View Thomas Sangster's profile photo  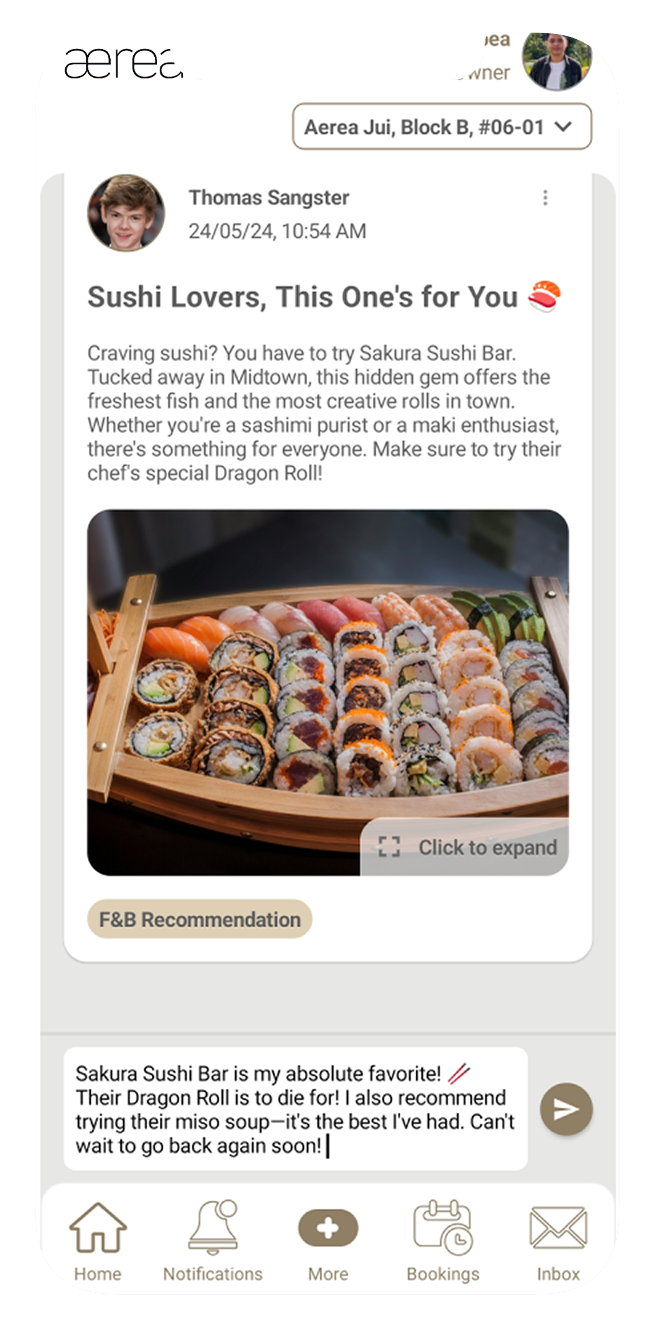(126, 213)
